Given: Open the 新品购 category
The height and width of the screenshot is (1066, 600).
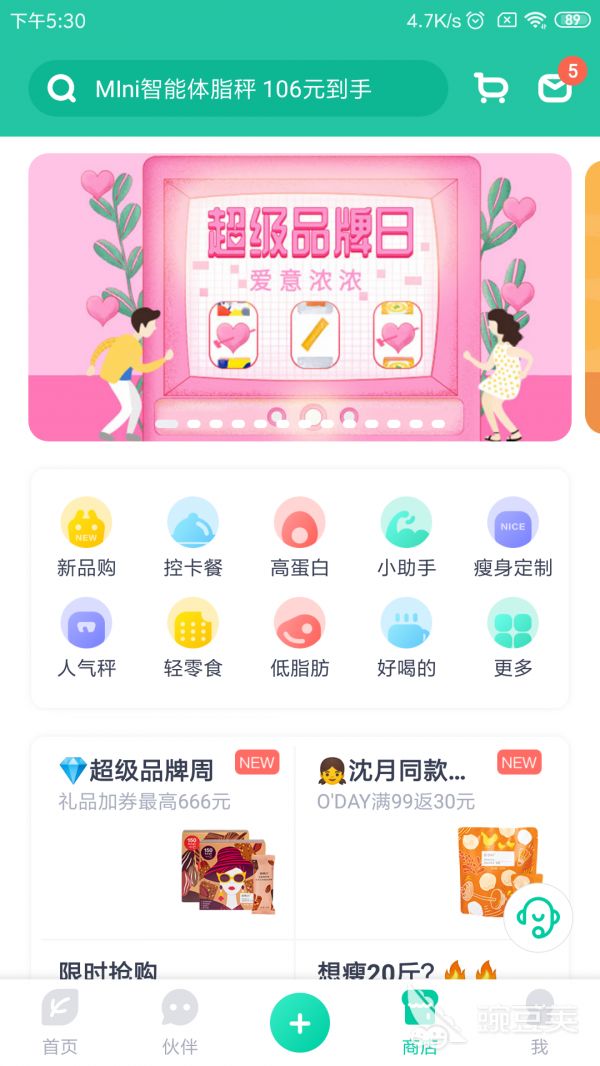Looking at the screenshot, I should [x=86, y=537].
